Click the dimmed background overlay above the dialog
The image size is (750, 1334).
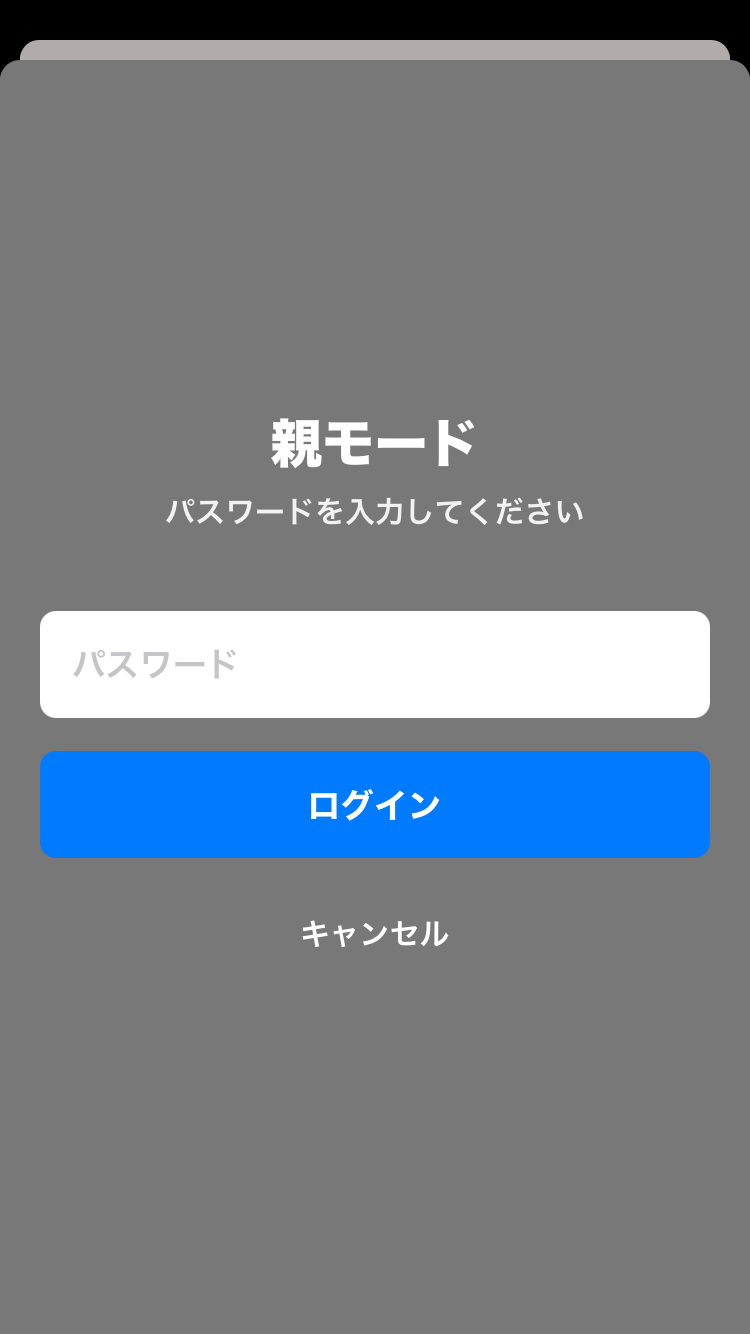[375, 250]
